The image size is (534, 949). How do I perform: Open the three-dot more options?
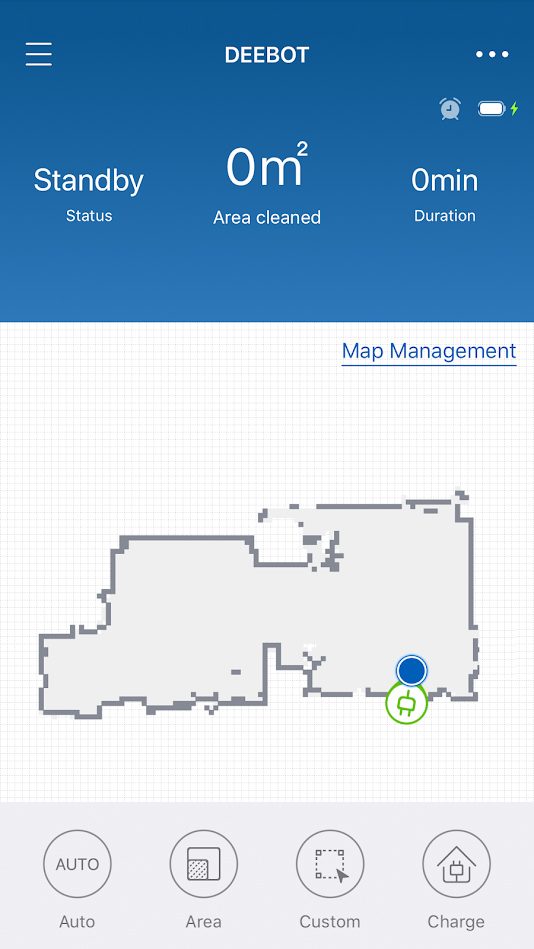pyautogui.click(x=492, y=54)
